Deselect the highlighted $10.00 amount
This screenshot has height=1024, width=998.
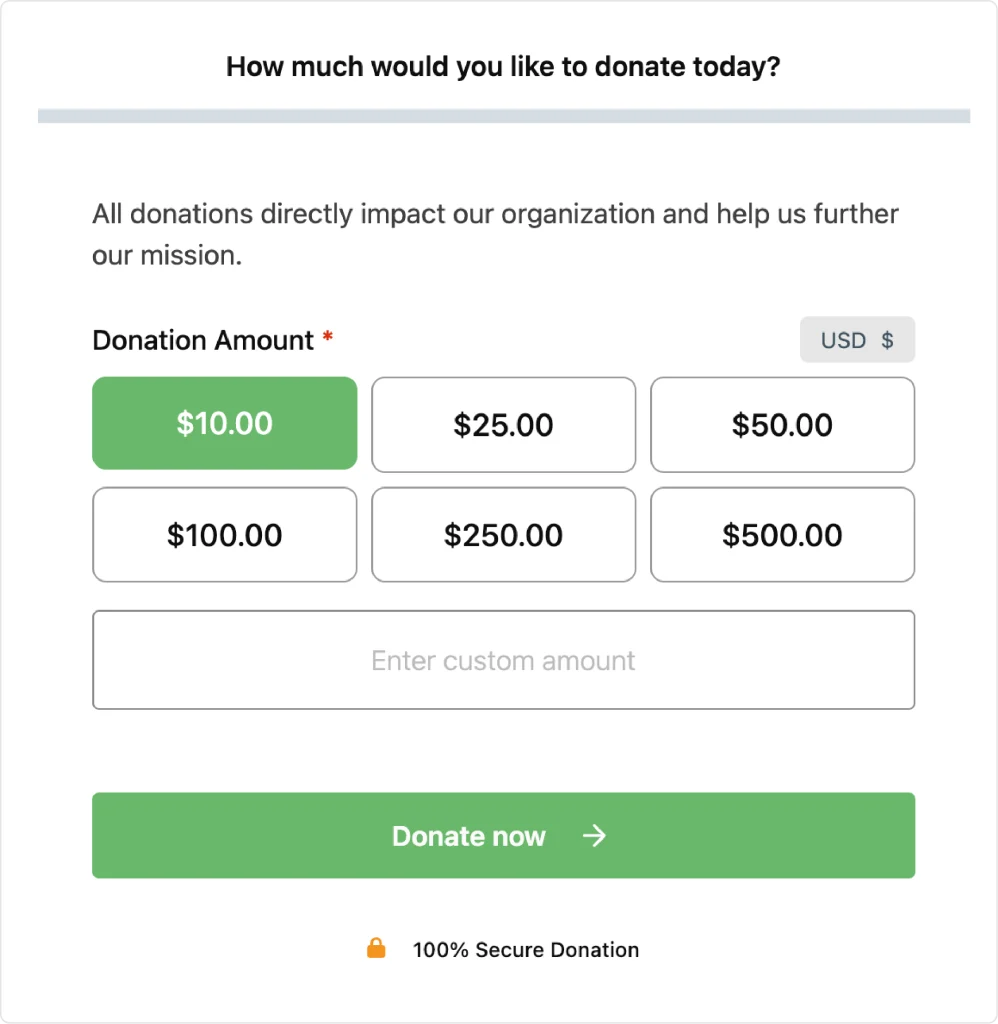tap(224, 423)
